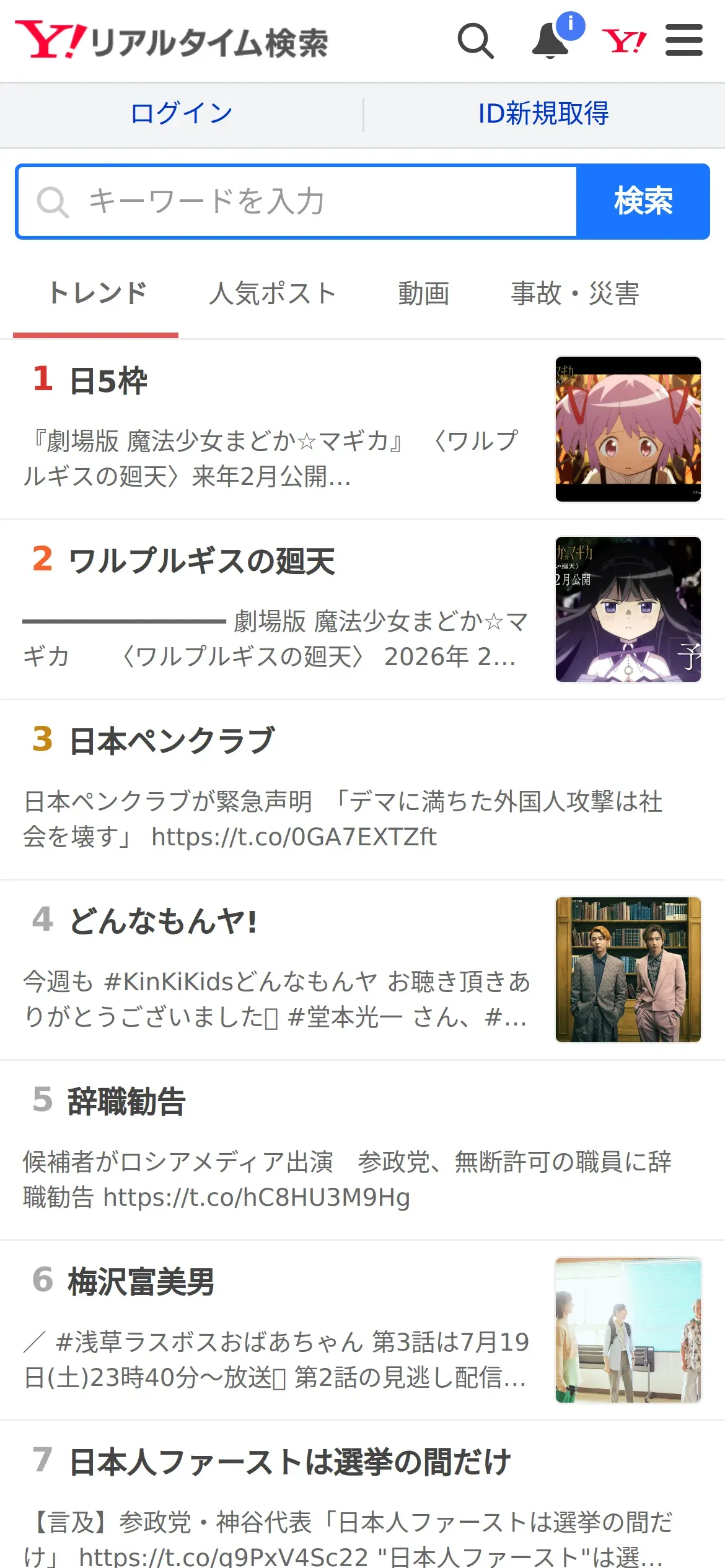Open trend 4 どんなもんヤ!
The height and width of the screenshot is (1568, 725).
[x=362, y=970]
